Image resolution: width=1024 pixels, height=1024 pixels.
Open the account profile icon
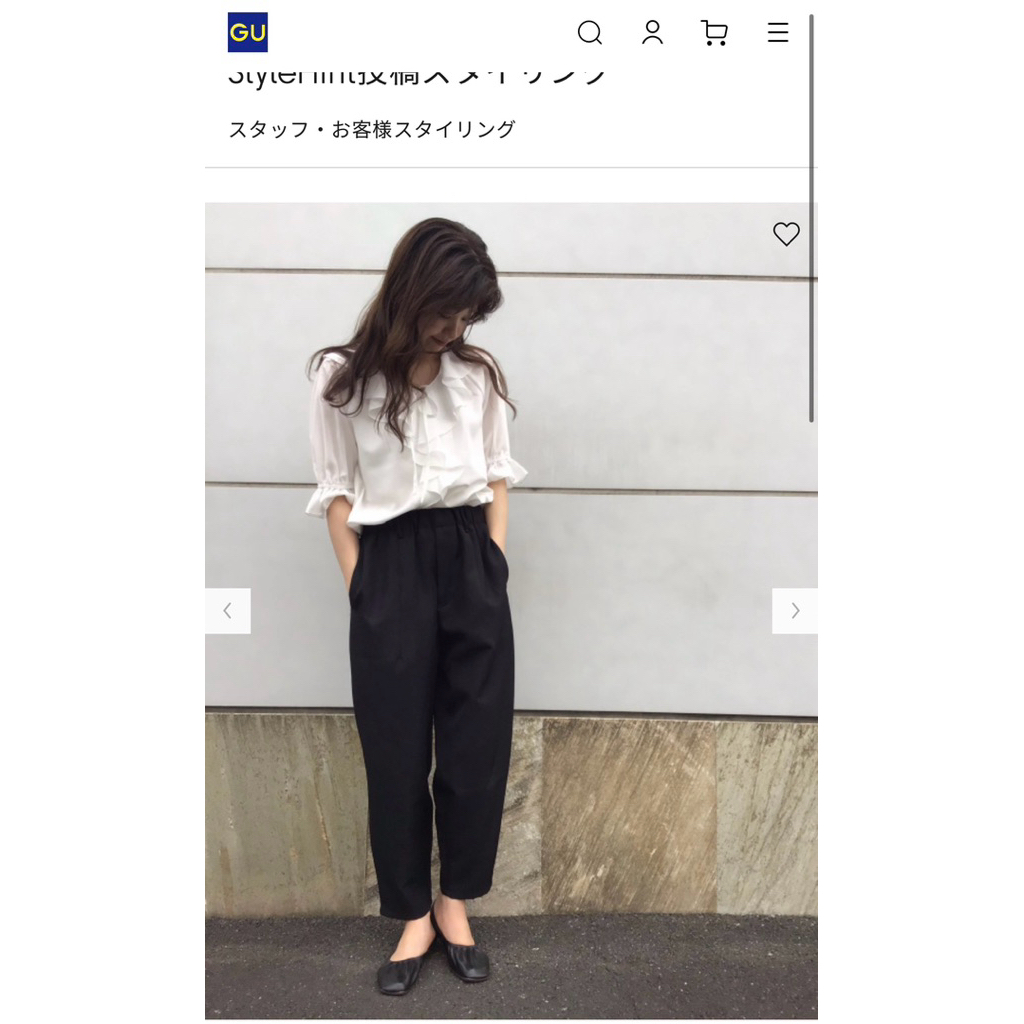652,32
